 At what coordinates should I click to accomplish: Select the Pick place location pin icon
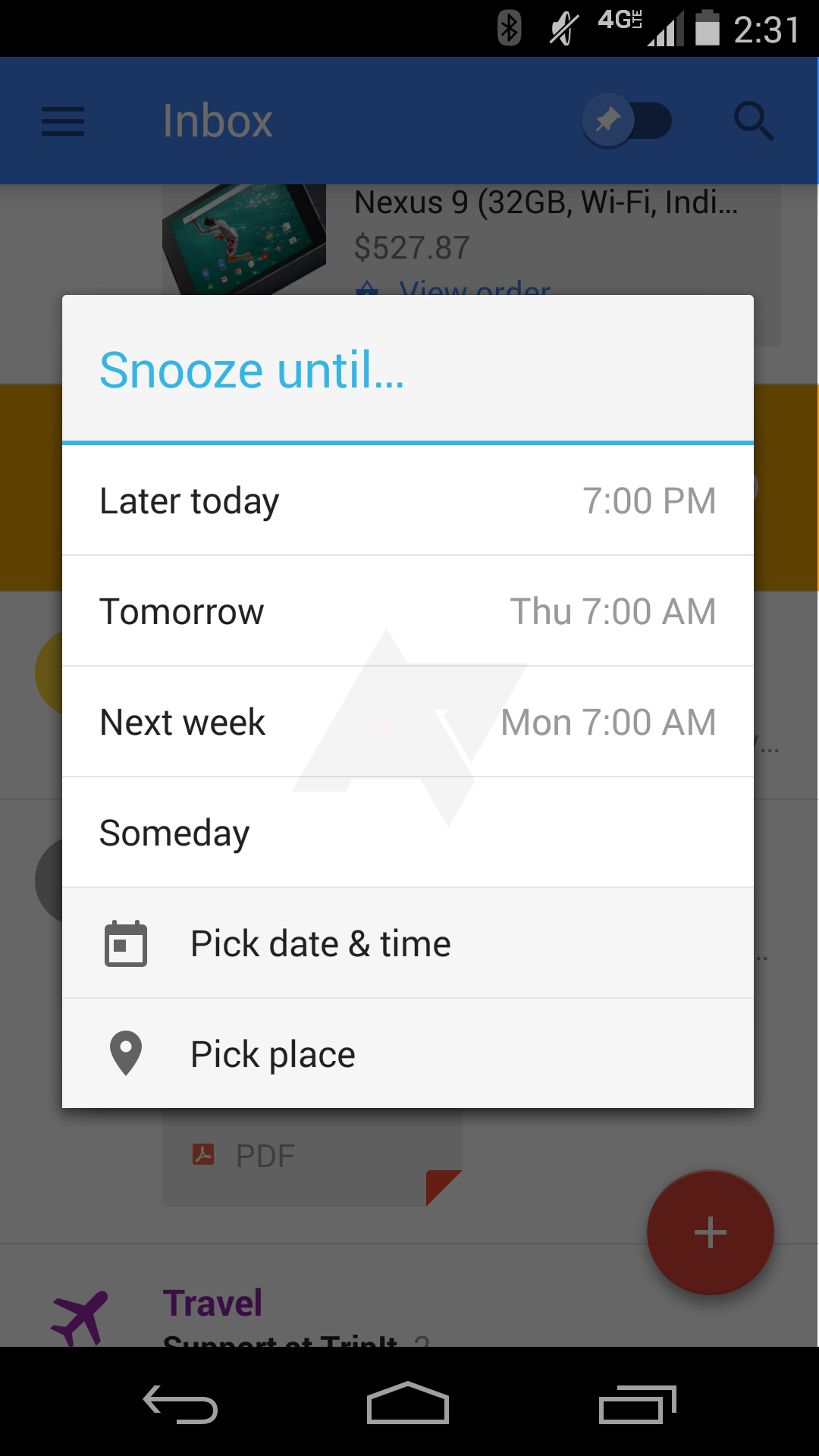coord(125,1053)
